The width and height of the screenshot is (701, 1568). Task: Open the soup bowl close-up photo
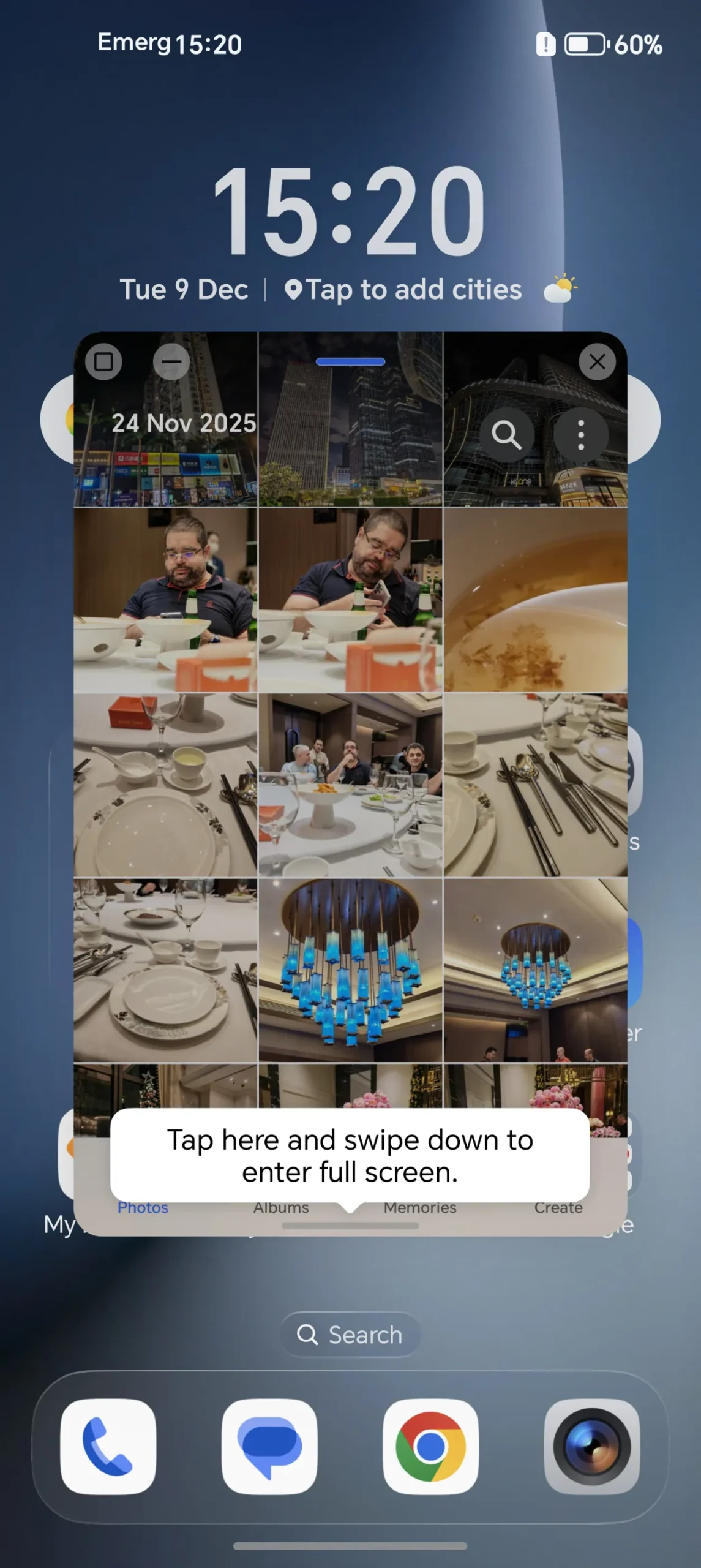[535, 600]
